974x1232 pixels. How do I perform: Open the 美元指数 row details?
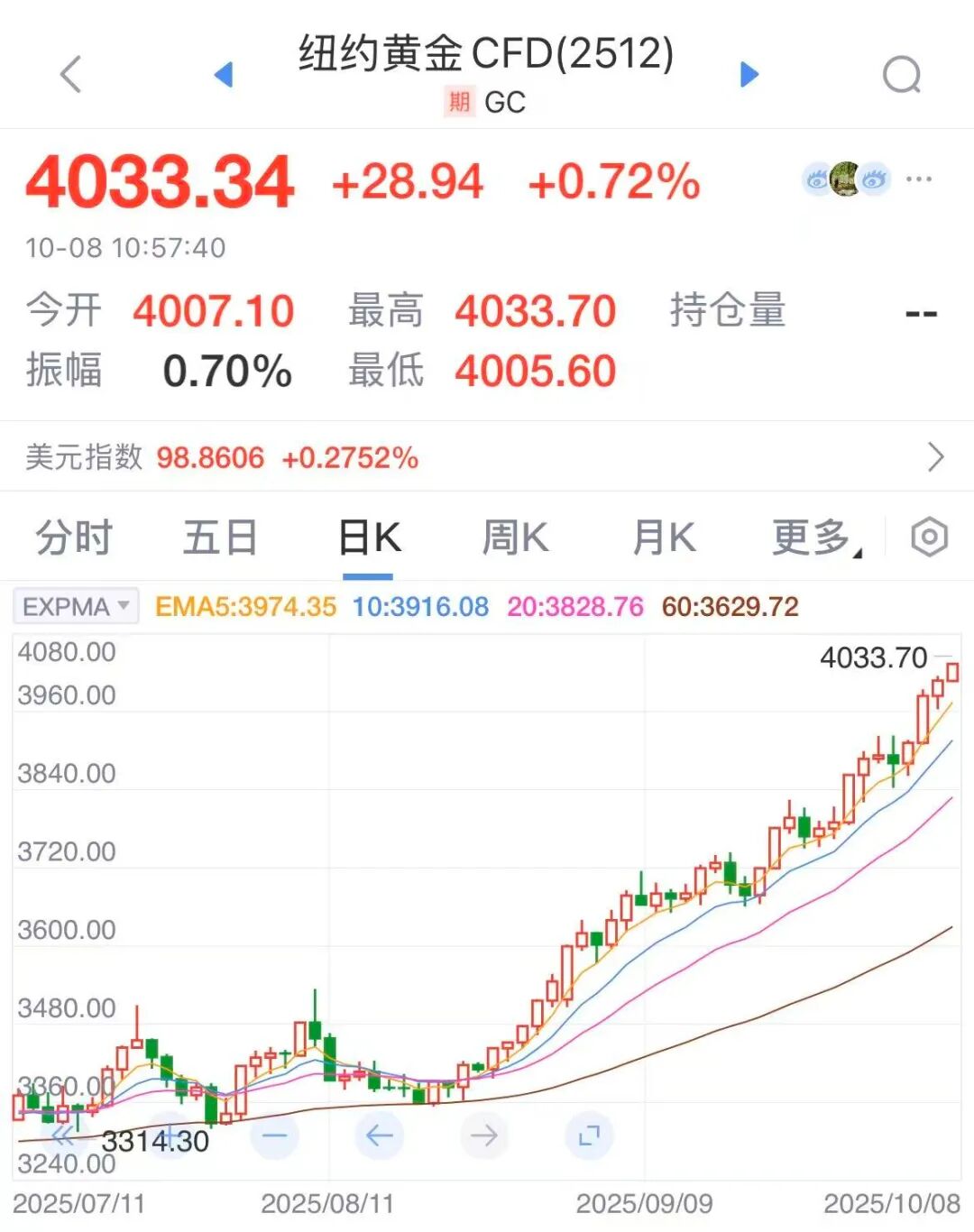click(487, 457)
